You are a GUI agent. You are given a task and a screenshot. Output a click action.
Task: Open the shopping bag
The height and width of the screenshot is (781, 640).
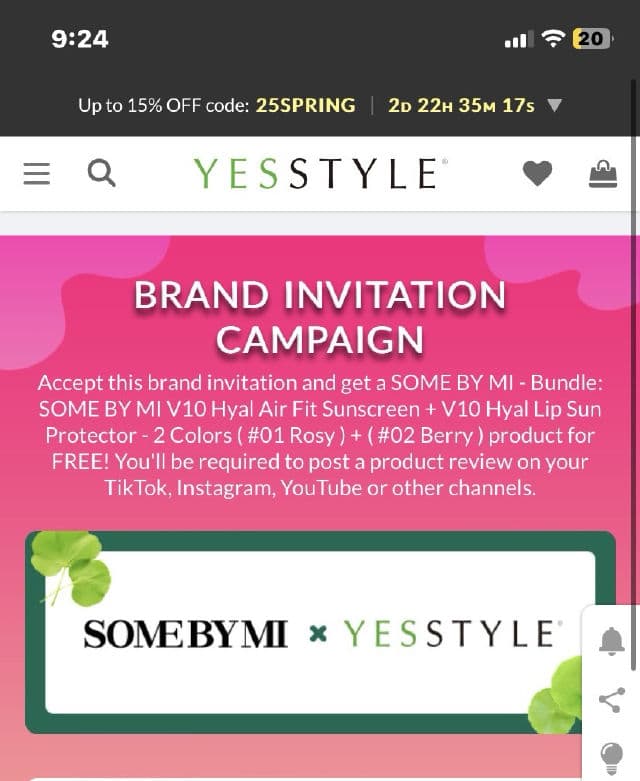tap(603, 174)
